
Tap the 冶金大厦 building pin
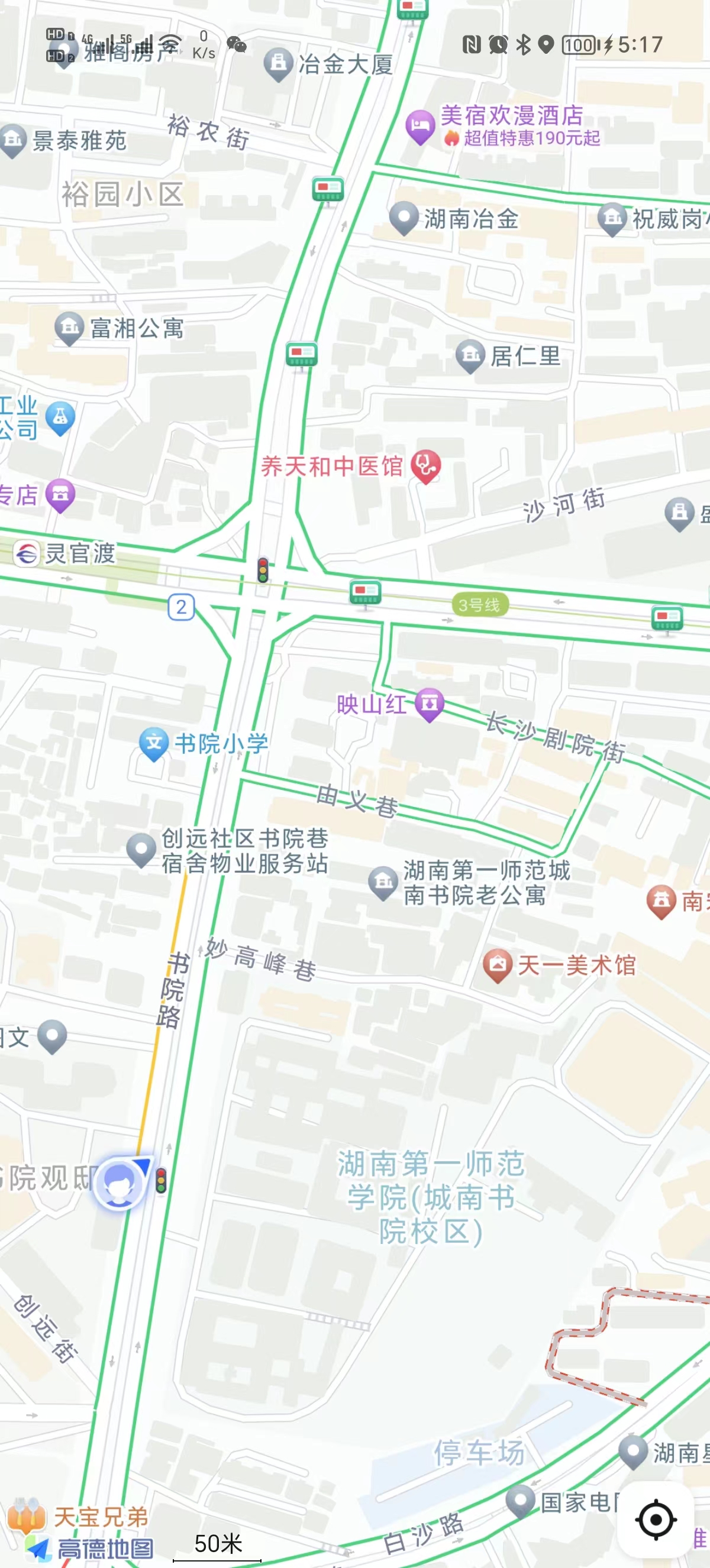278,63
